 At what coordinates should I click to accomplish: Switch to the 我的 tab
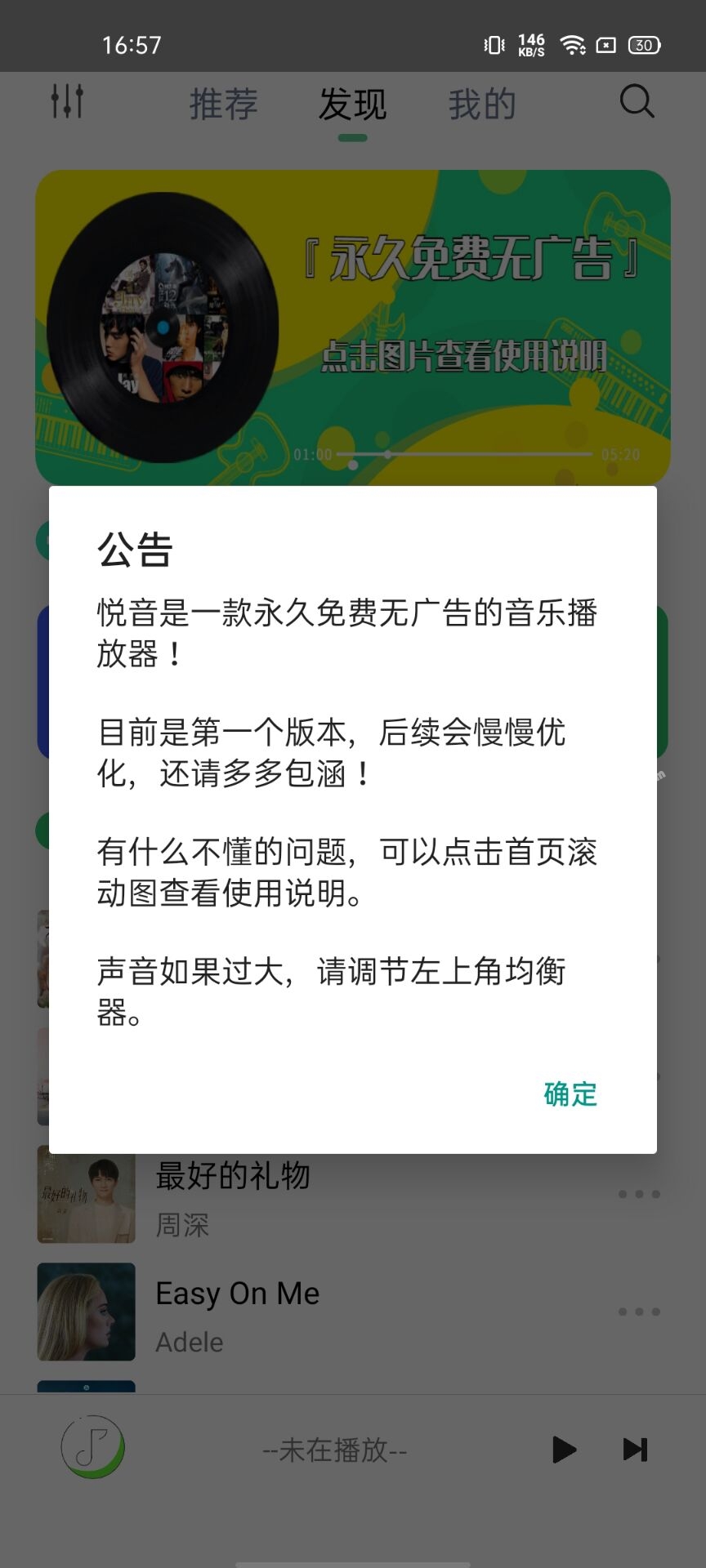pyautogui.click(x=481, y=105)
